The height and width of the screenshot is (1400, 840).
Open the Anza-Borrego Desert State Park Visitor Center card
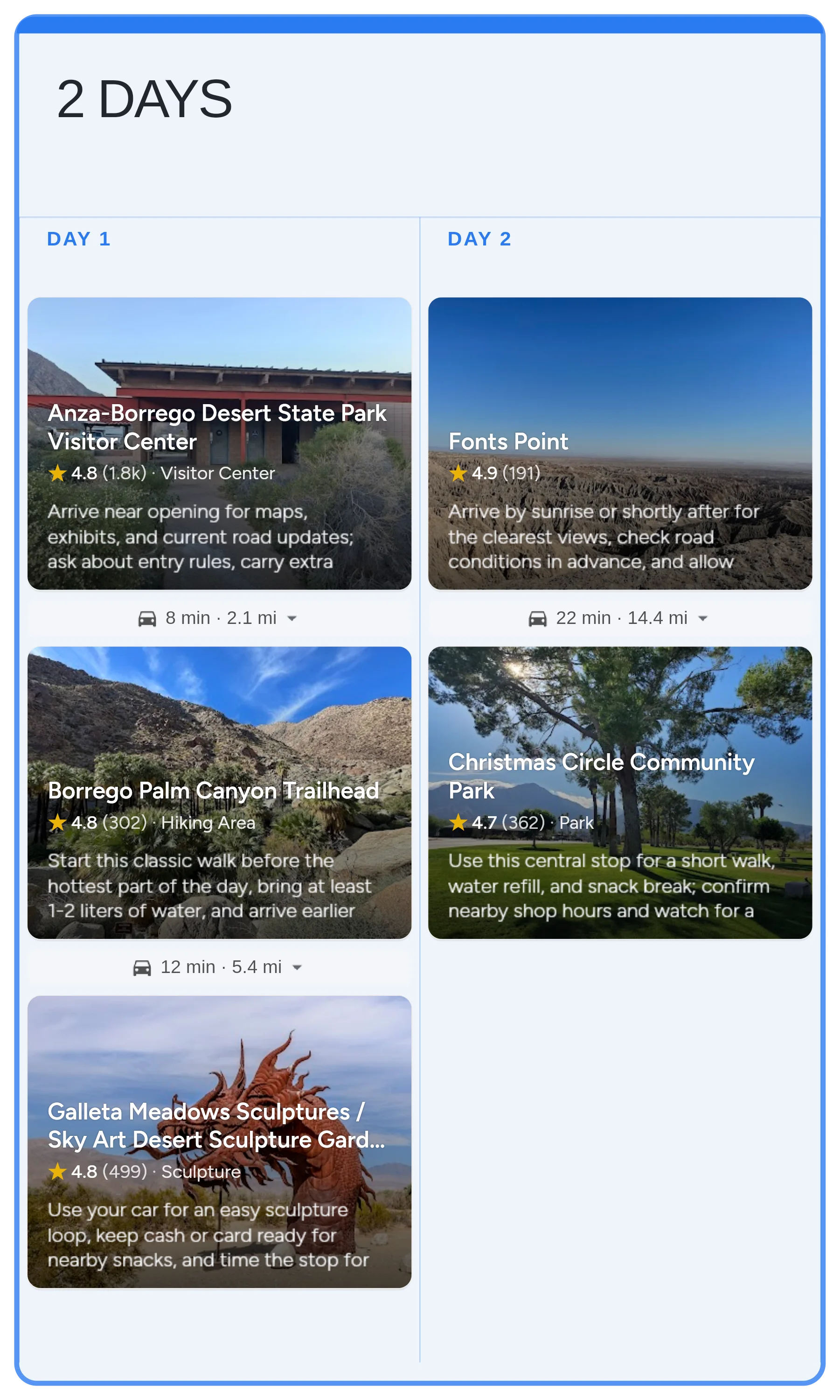pos(219,443)
